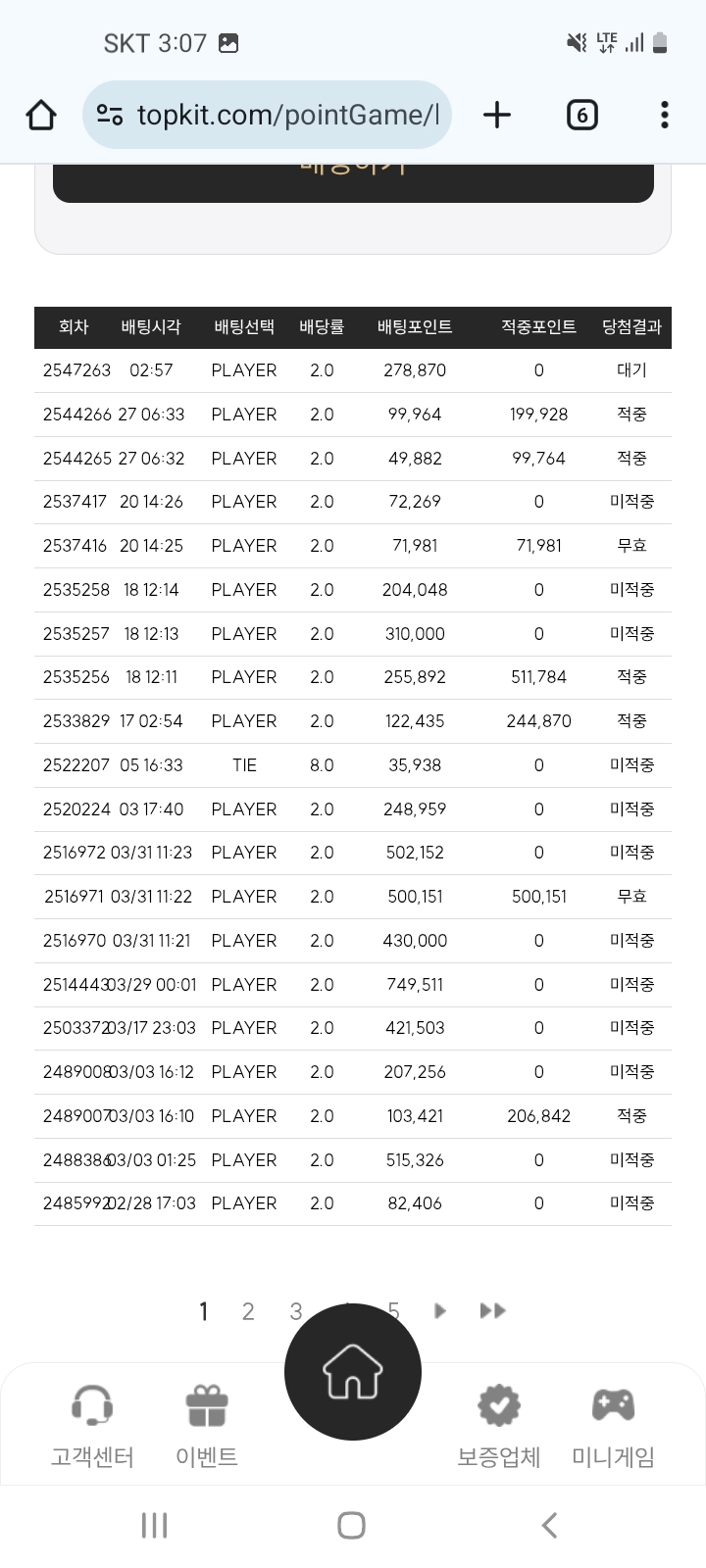
Task: Open the tab switcher showing 6 tabs
Action: tap(581, 115)
